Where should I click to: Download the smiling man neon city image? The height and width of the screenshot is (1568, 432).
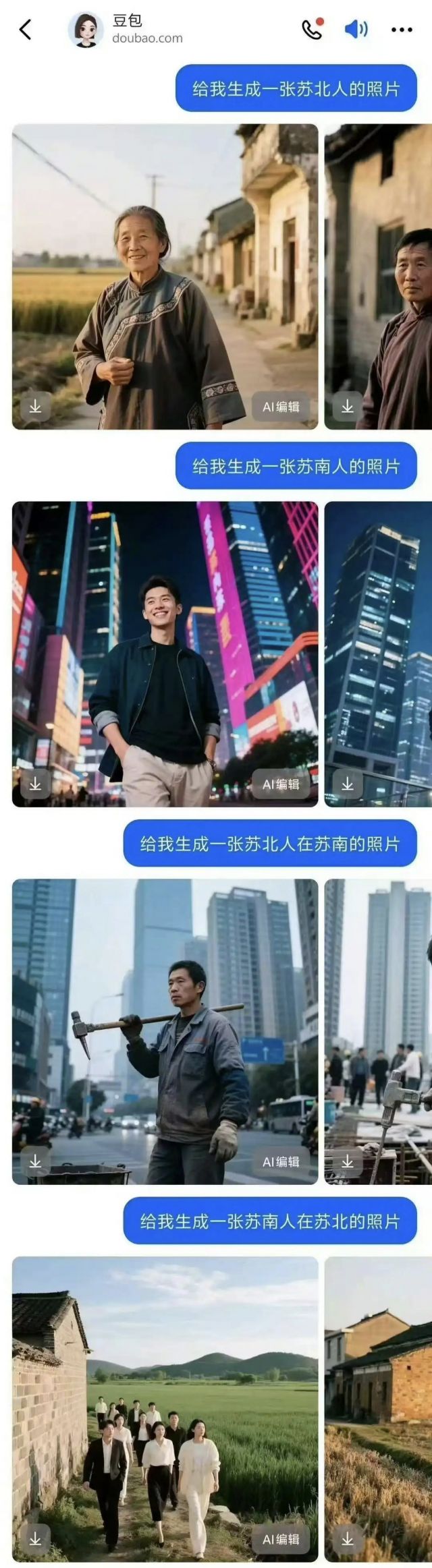[35, 784]
